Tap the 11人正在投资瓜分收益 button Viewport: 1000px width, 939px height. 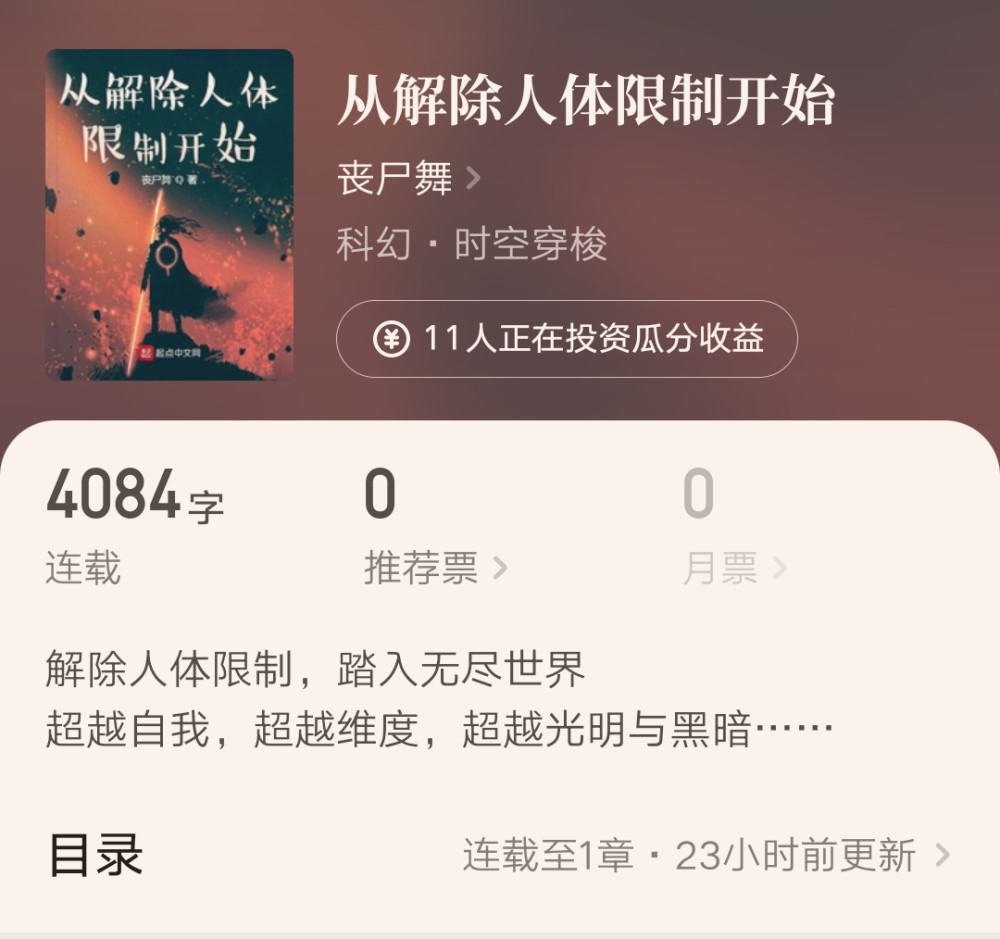click(566, 339)
